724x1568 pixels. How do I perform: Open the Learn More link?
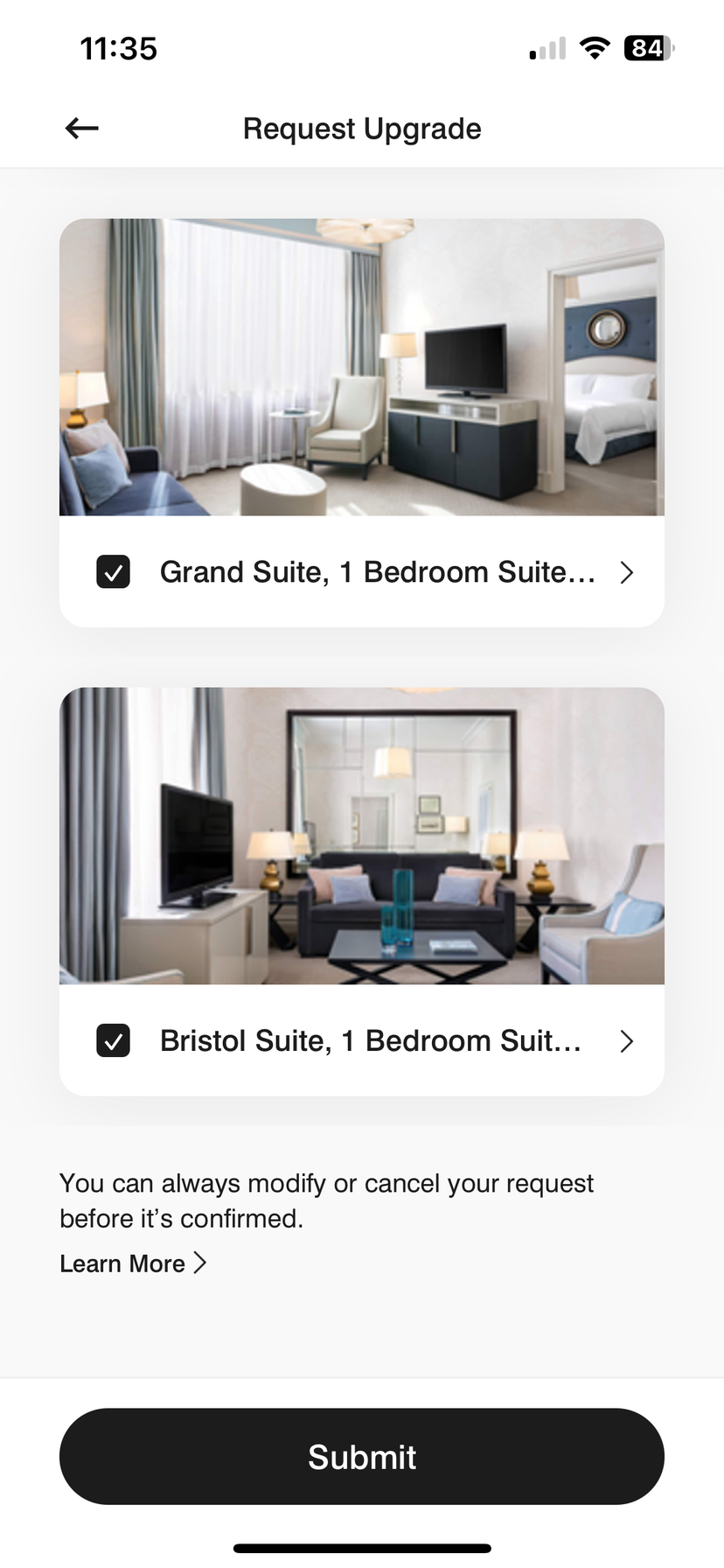click(122, 1263)
